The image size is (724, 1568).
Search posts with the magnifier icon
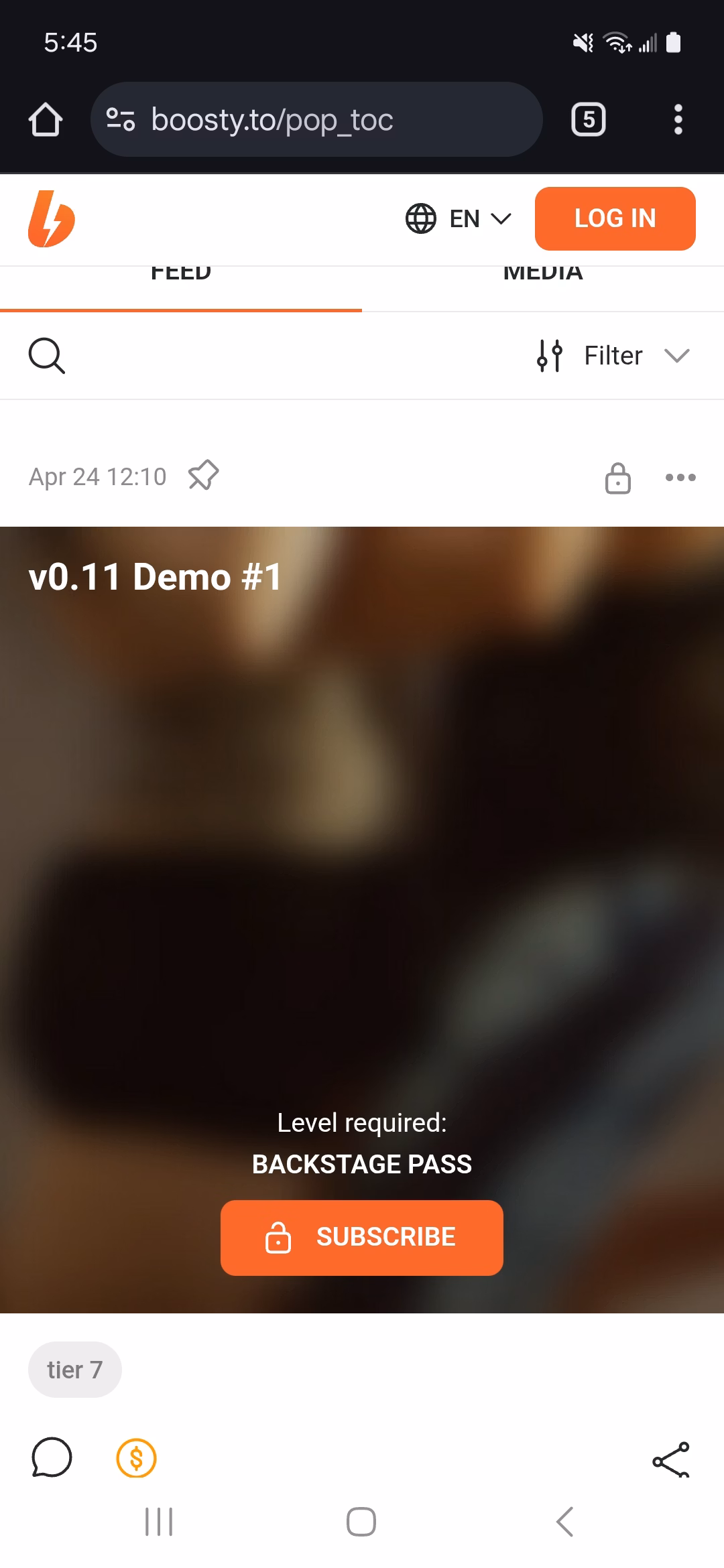pyautogui.click(x=47, y=356)
